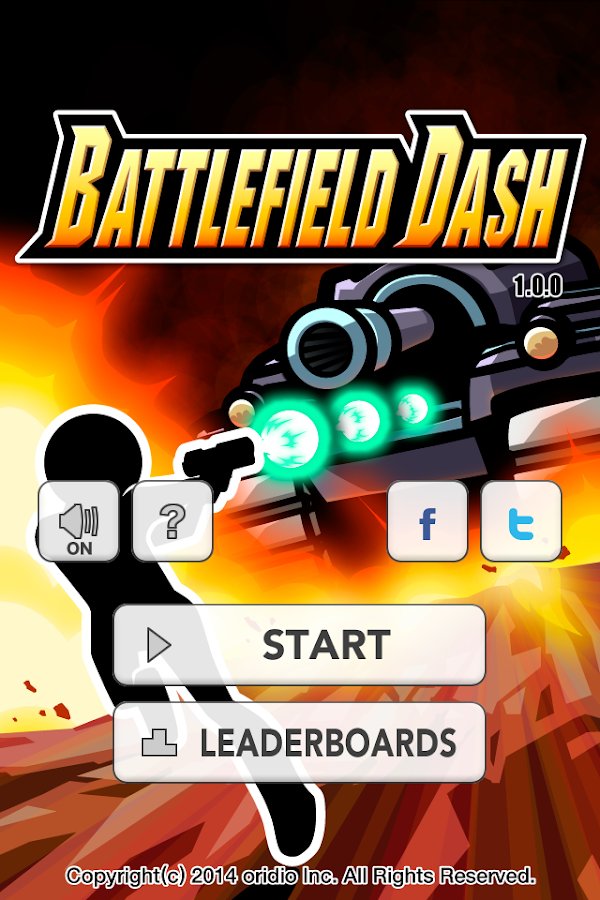This screenshot has height=900, width=600.
Task: Start the game with the START button
Action: tap(300, 645)
